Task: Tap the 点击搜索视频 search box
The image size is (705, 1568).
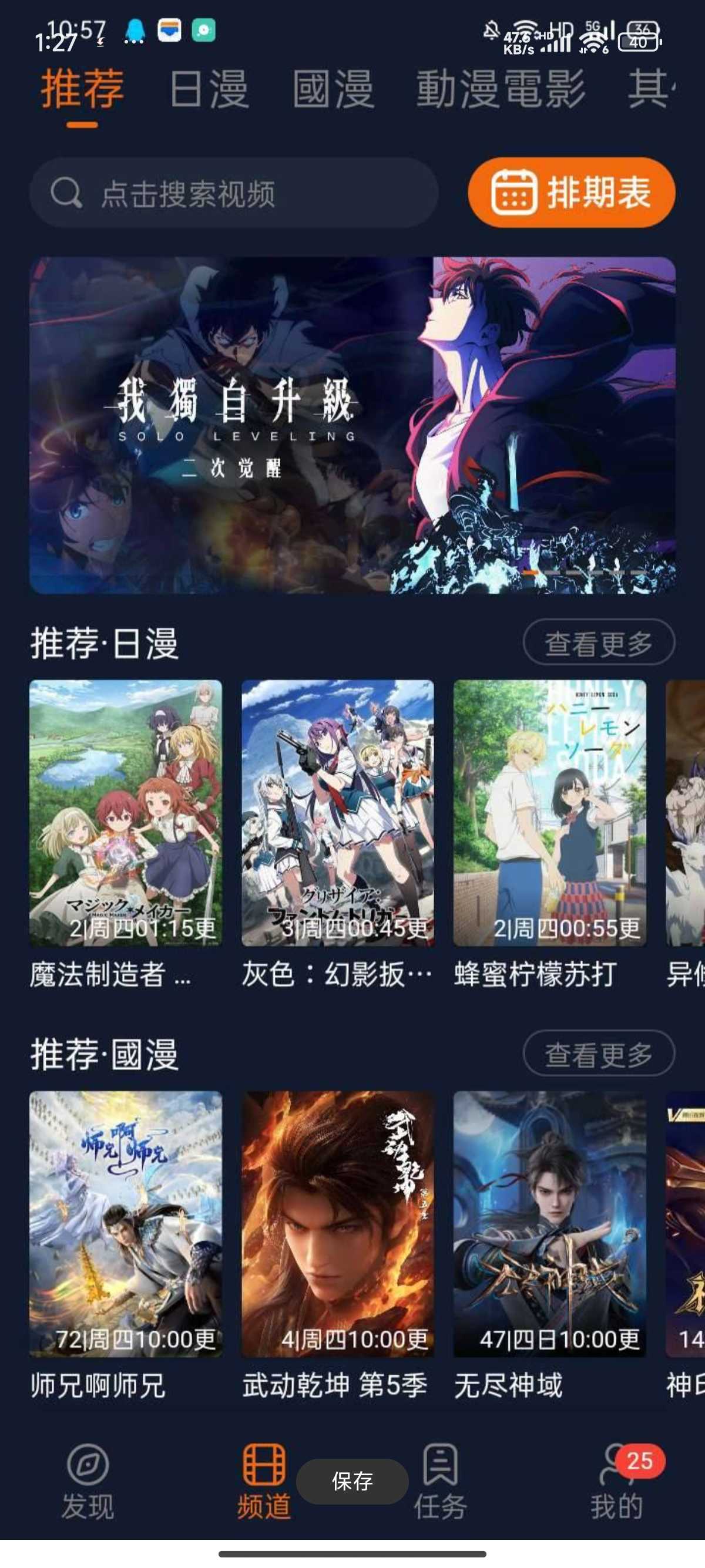Action: (234, 194)
